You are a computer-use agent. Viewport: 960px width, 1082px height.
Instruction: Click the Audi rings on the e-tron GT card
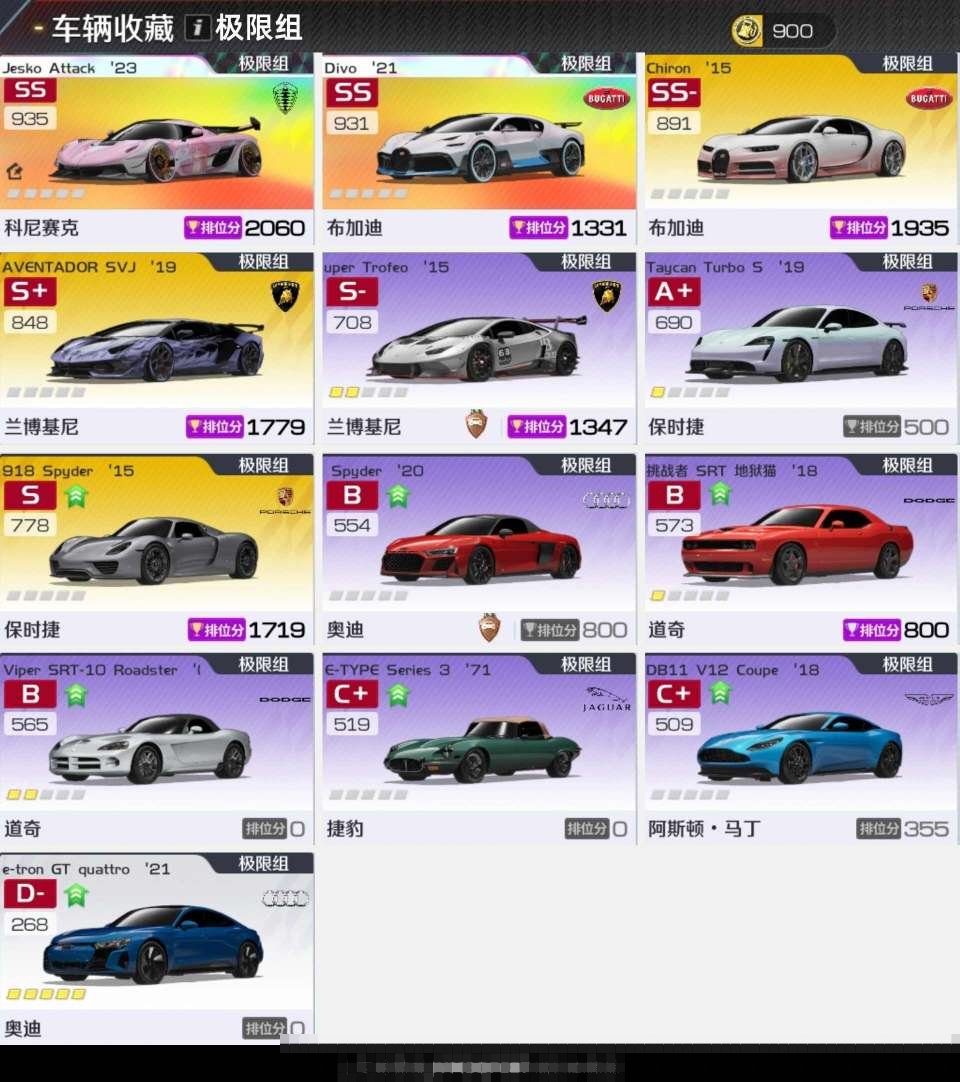285,898
